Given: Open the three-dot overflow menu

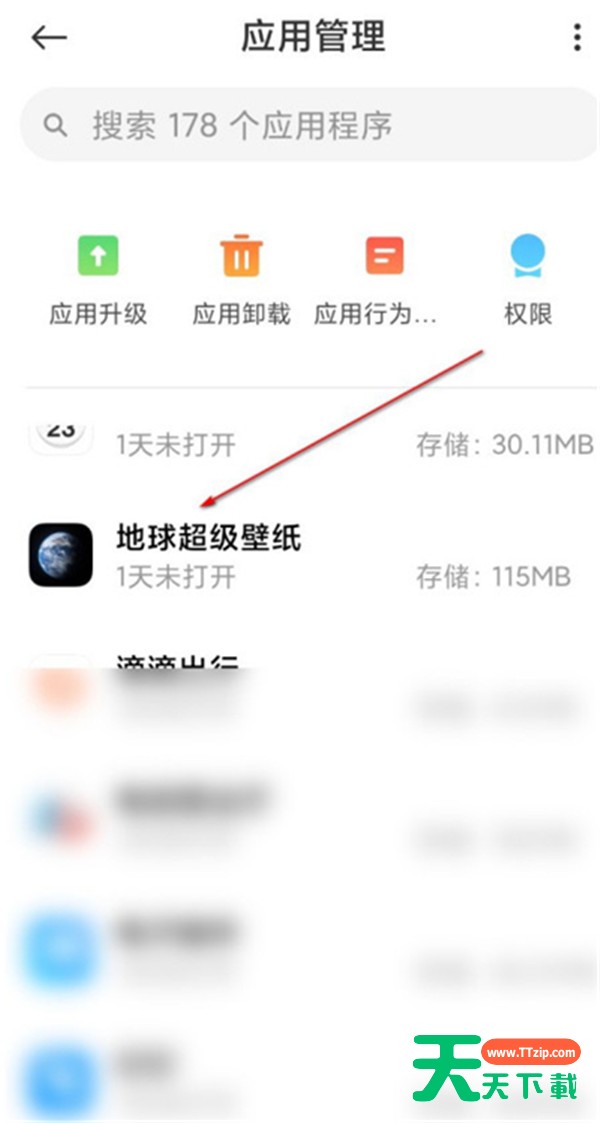Looking at the screenshot, I should (x=576, y=37).
